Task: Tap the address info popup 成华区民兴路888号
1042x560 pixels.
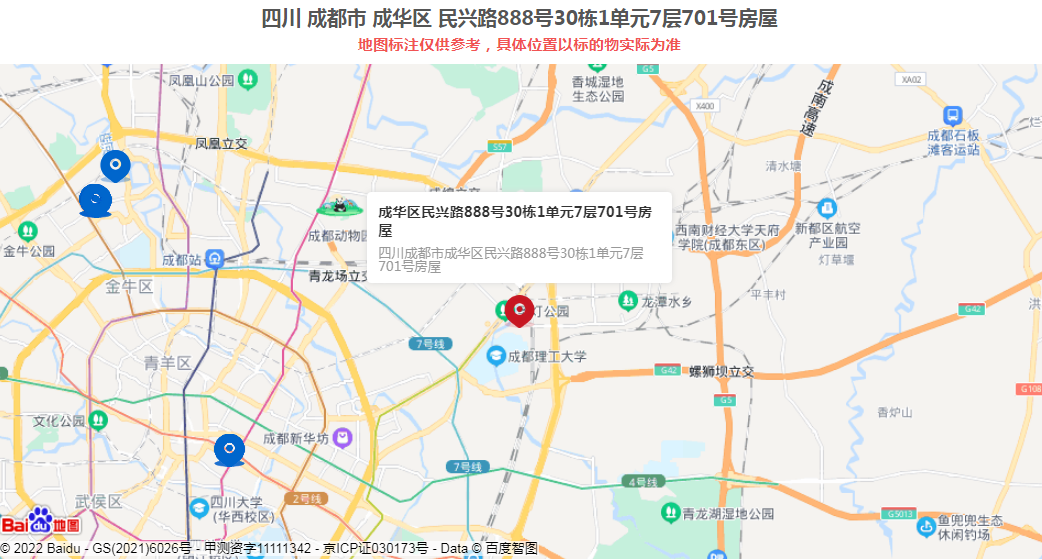Action: 518,237
